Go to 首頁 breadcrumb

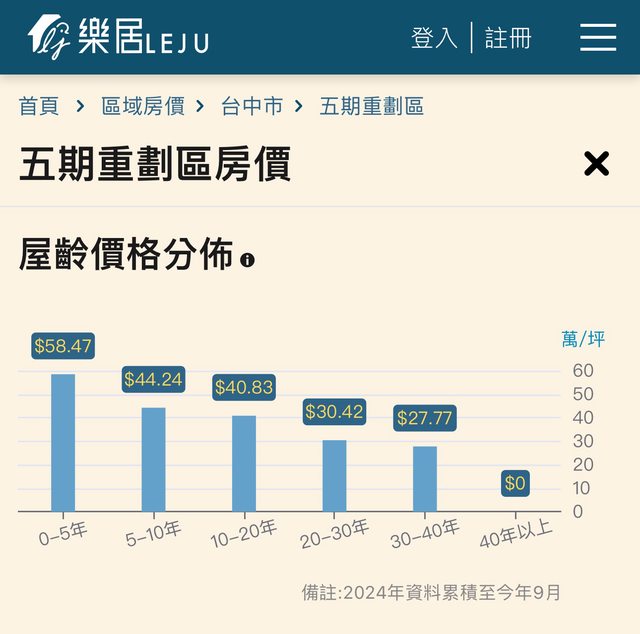[x=39, y=106]
